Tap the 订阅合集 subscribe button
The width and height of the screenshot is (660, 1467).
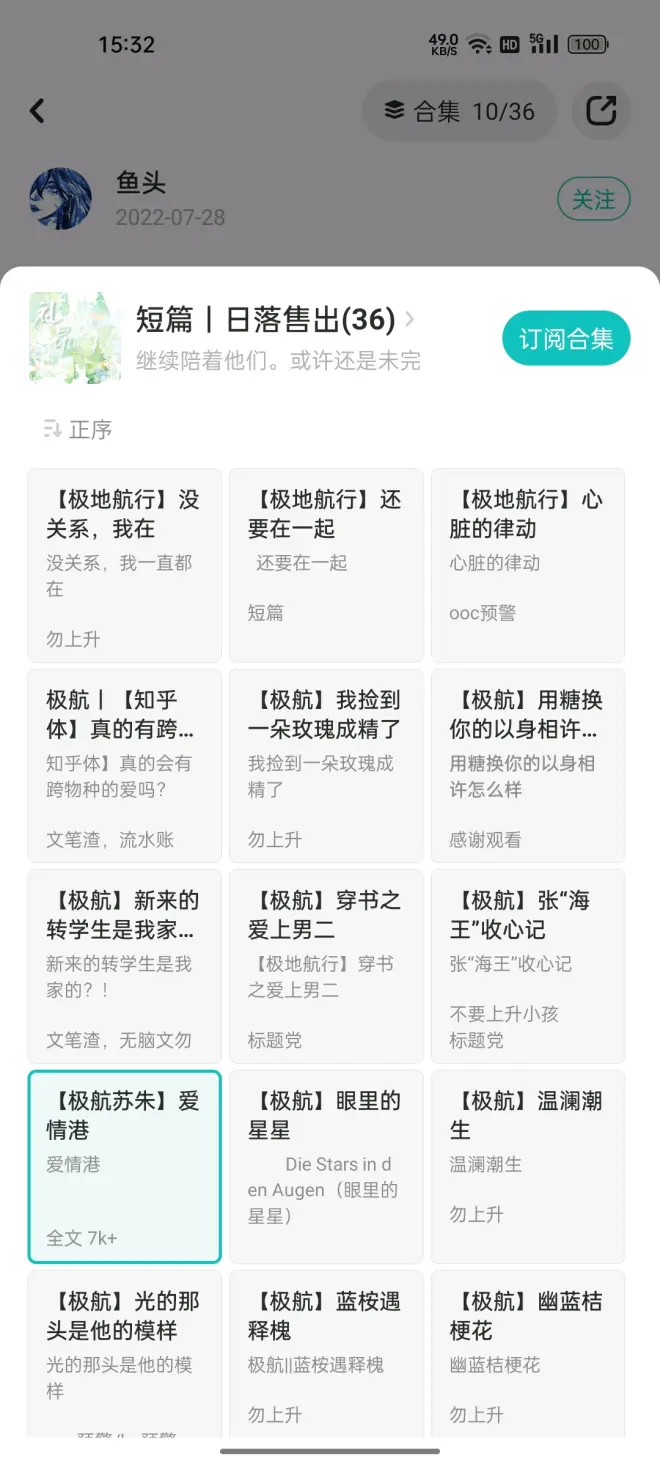[565, 339]
